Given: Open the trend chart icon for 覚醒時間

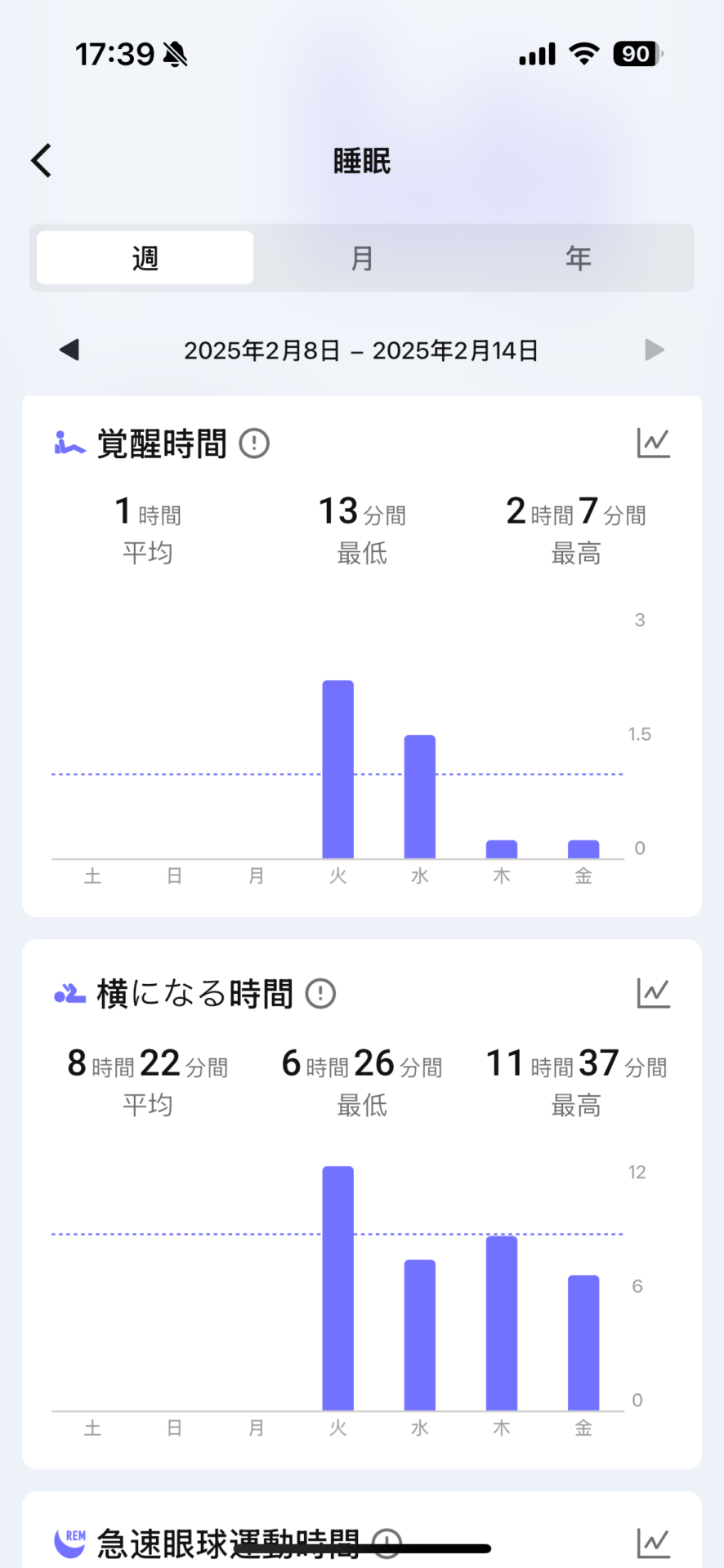Looking at the screenshot, I should tap(654, 443).
